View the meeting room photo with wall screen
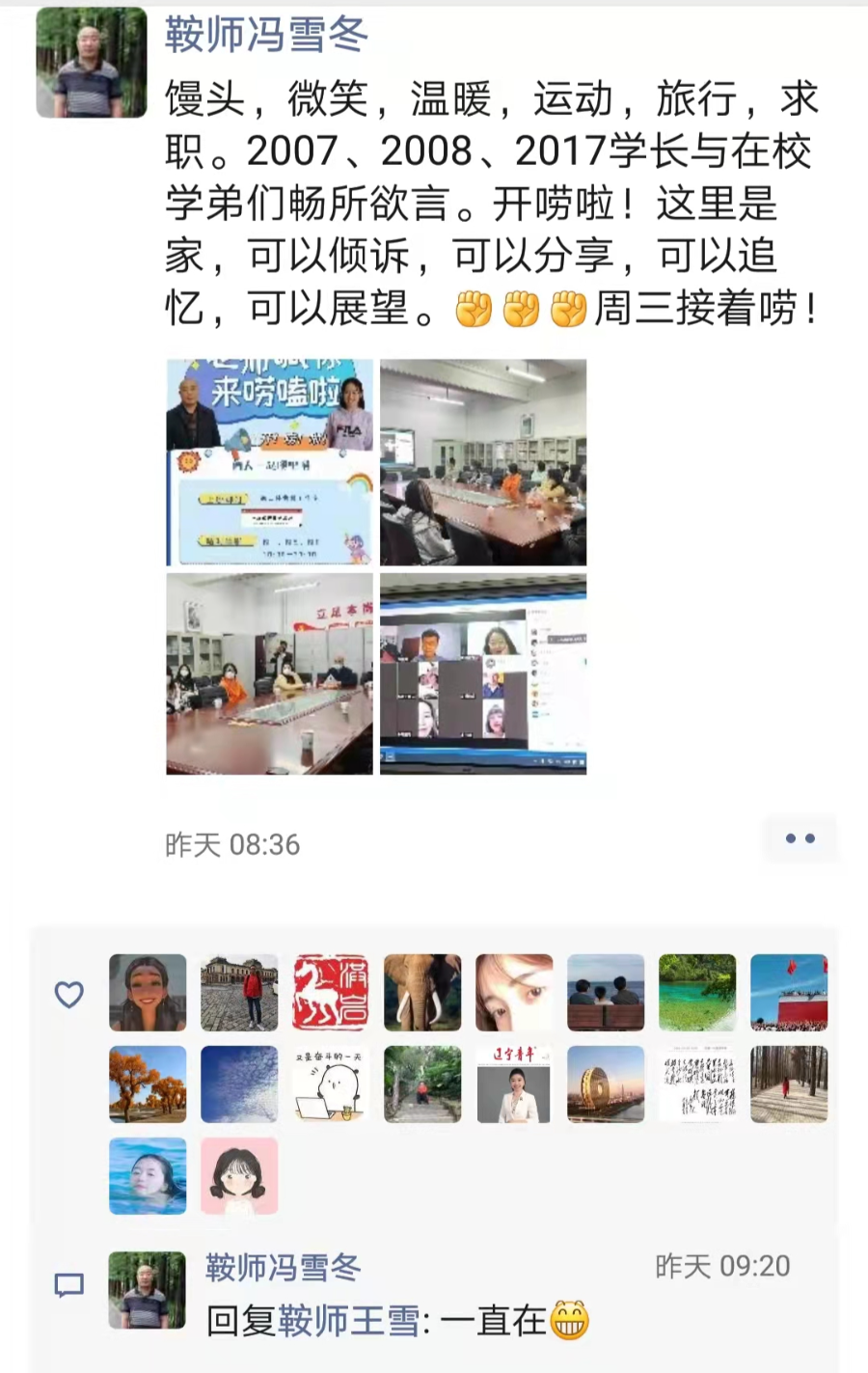 pyautogui.click(x=483, y=462)
